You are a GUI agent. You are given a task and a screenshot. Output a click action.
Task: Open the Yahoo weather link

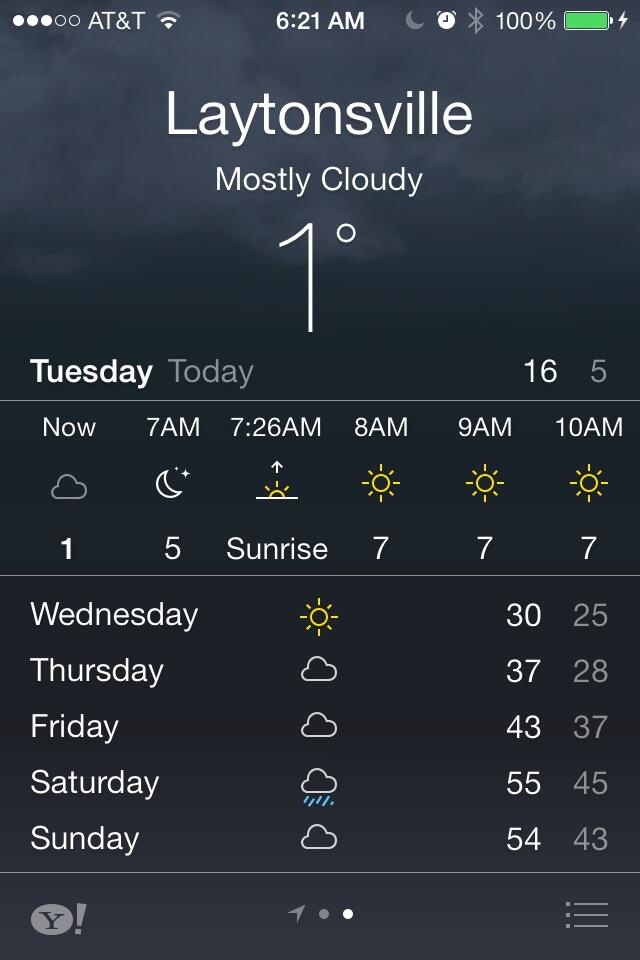pos(58,917)
